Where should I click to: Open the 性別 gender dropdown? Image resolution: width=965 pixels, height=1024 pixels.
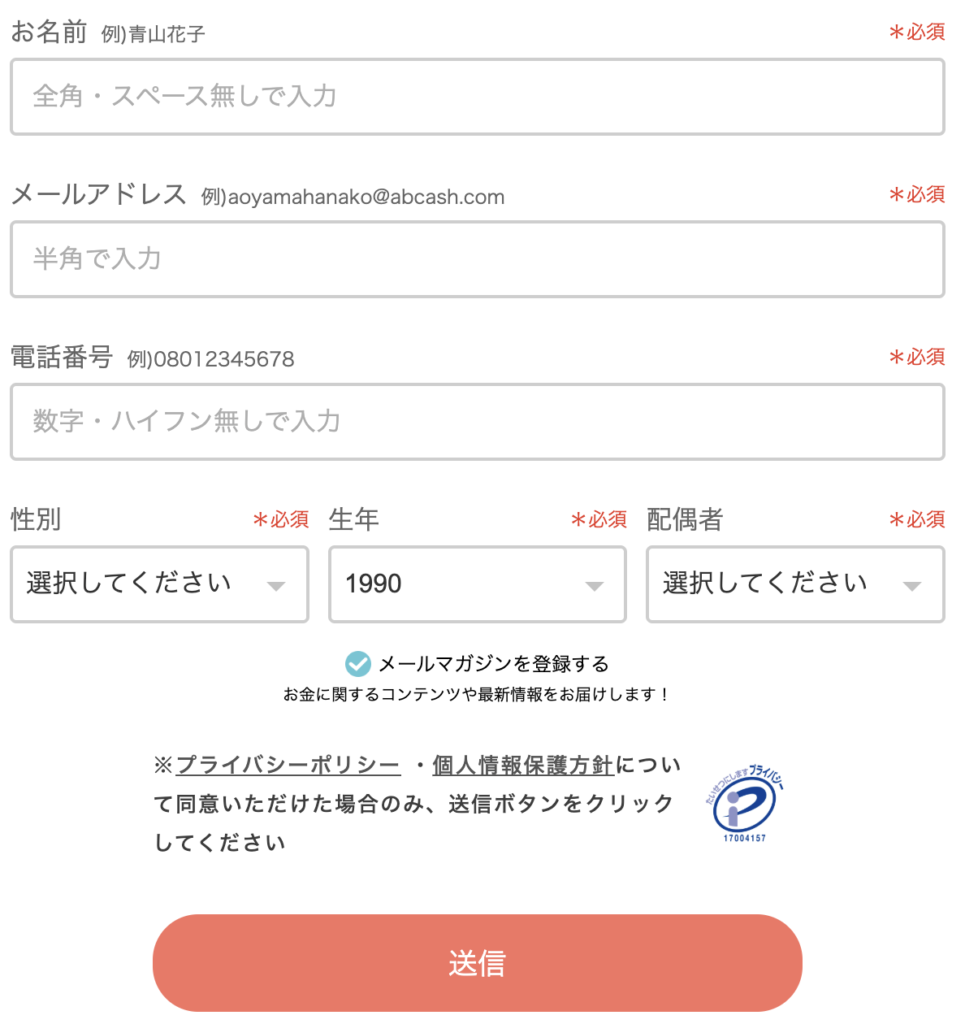pyautogui.click(x=159, y=584)
